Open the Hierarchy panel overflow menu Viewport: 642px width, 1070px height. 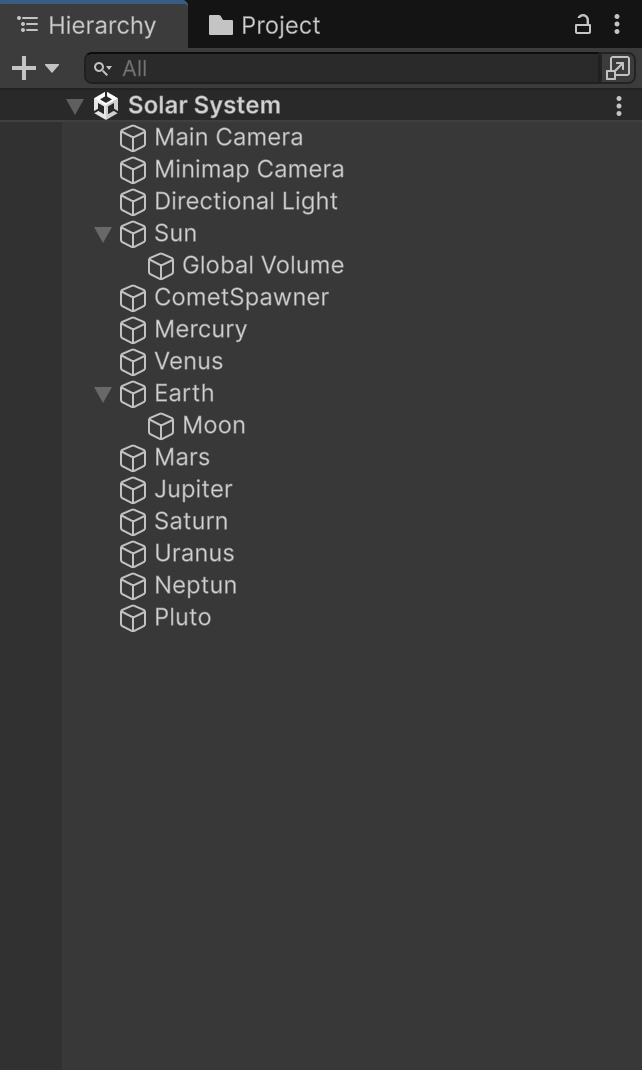point(616,25)
